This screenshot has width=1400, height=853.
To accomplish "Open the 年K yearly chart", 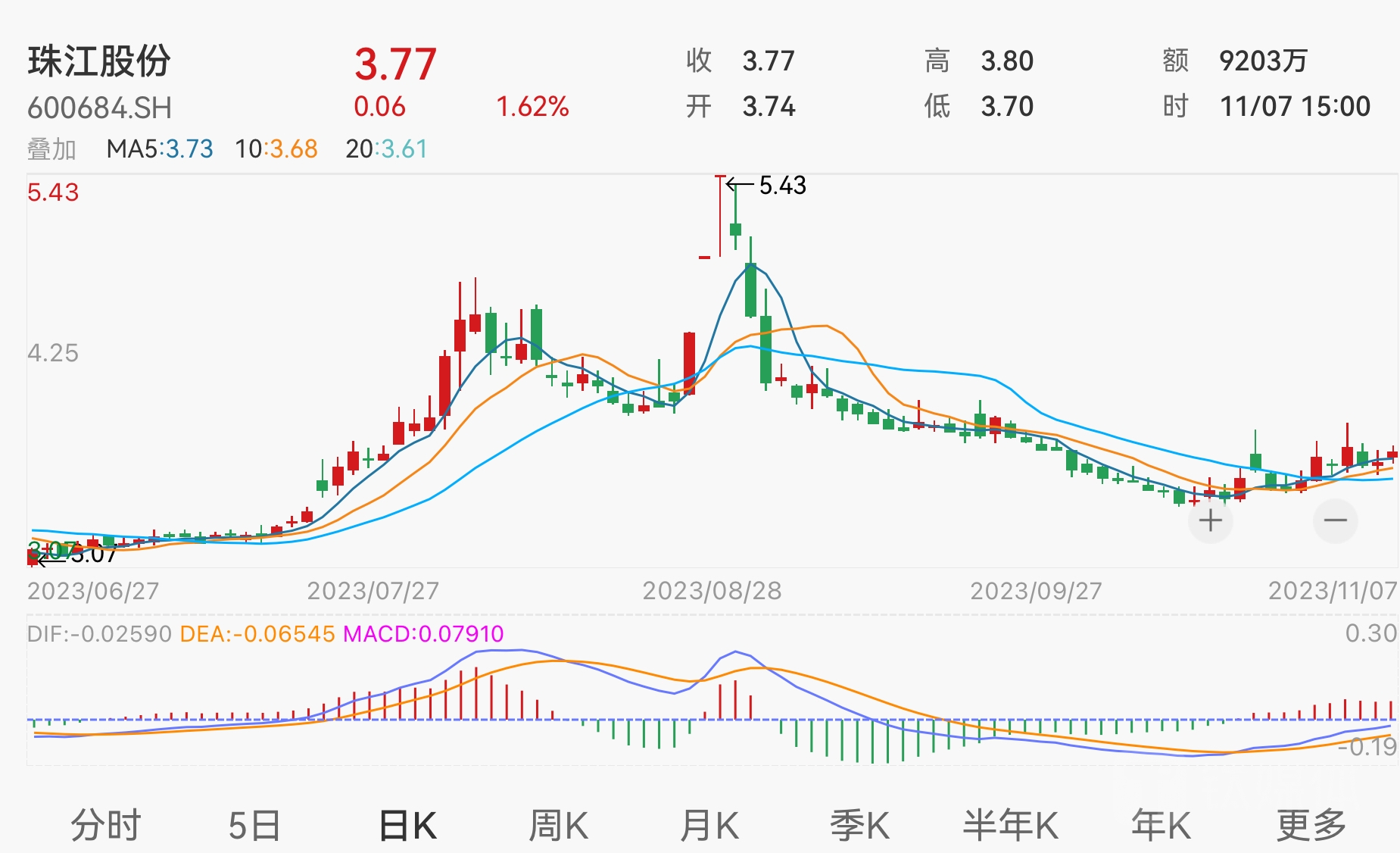I will (1161, 824).
